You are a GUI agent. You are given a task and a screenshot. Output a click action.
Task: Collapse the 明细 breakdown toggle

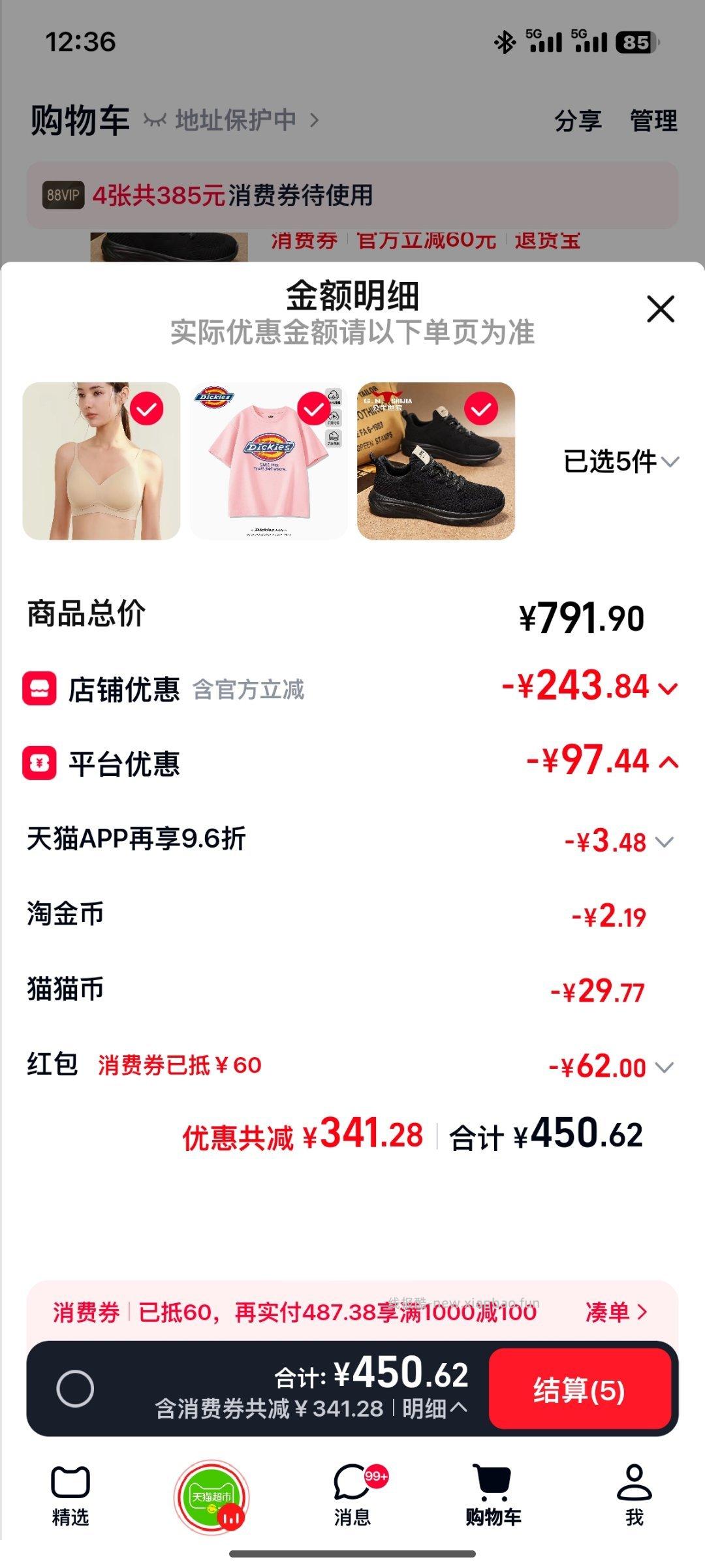435,1409
